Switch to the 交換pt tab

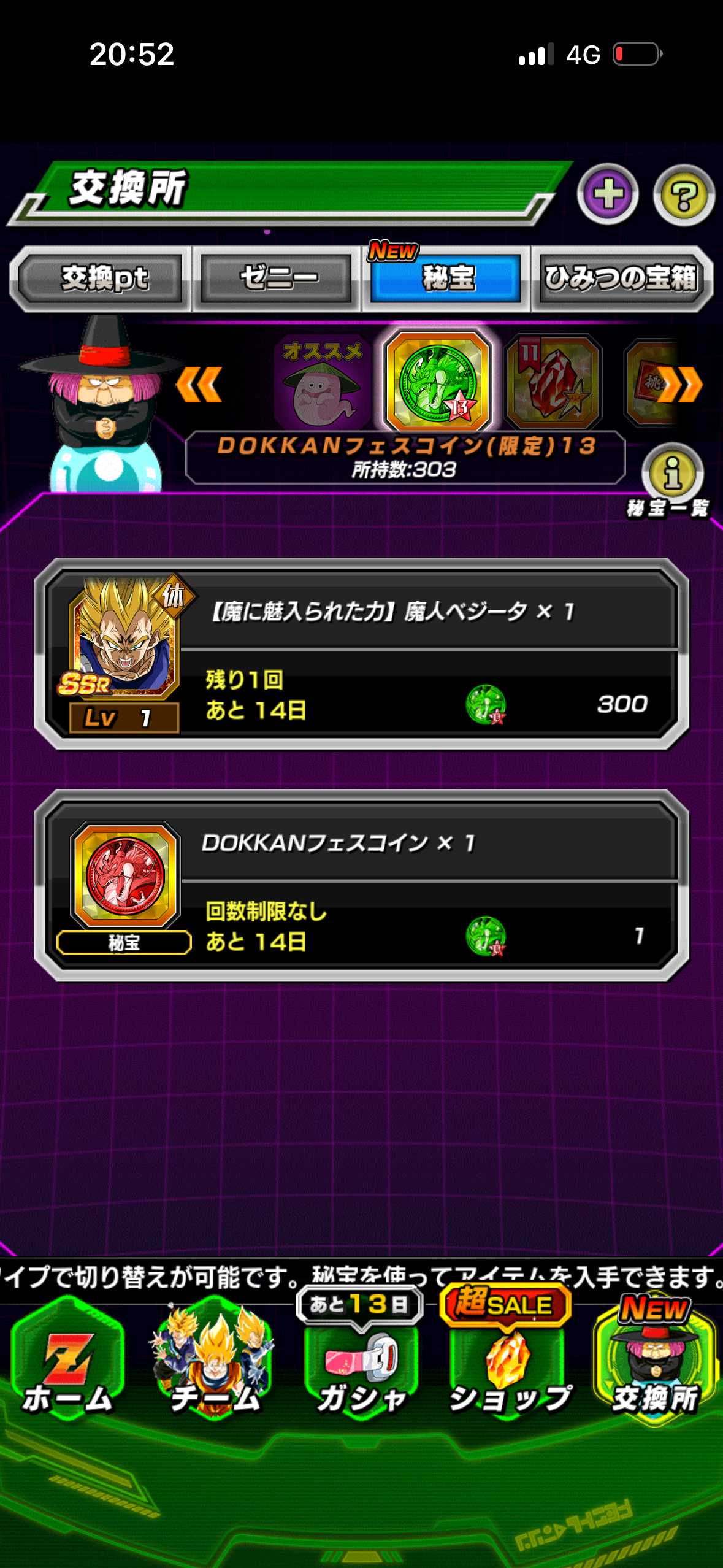103,279
